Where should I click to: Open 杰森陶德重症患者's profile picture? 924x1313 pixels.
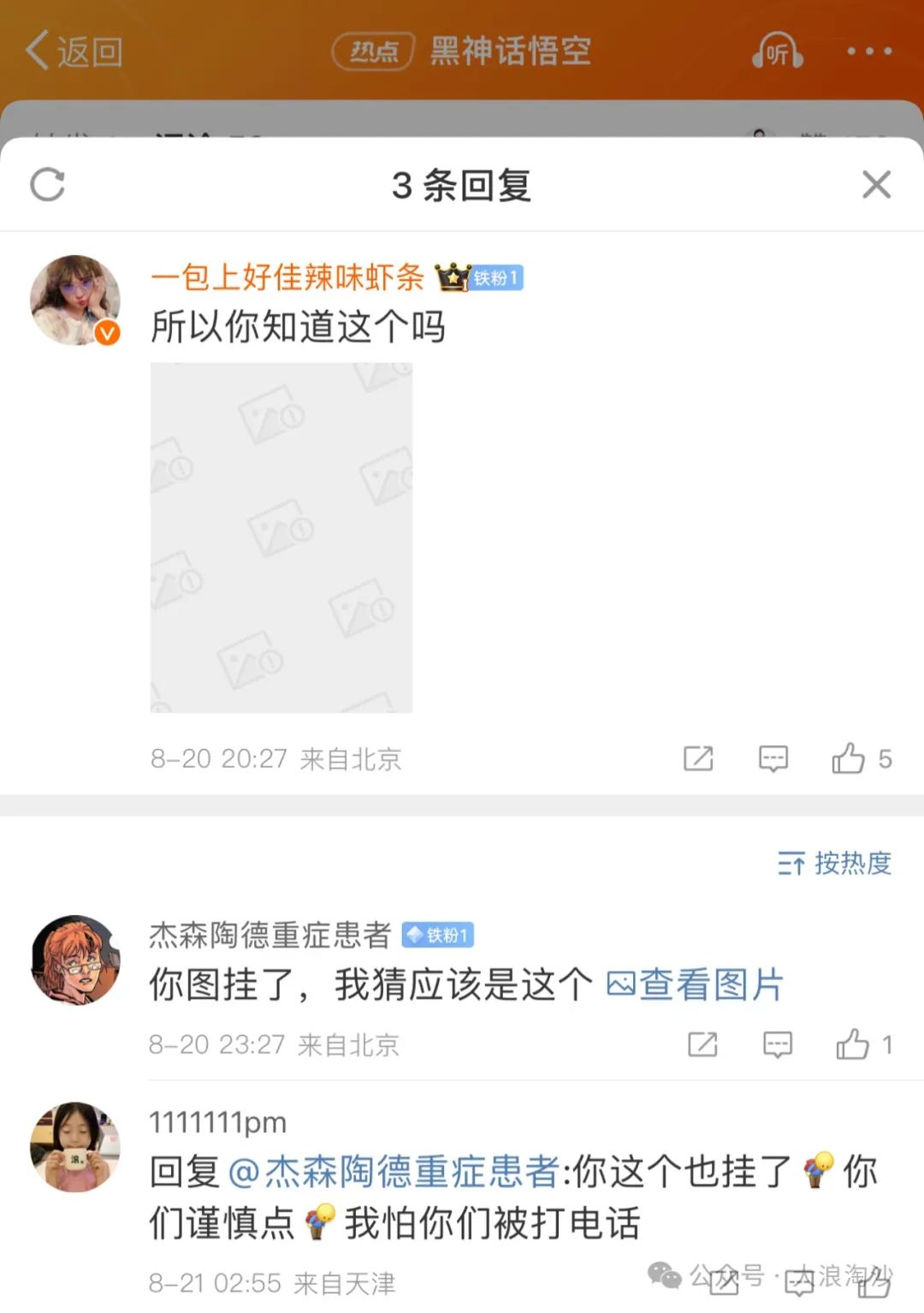(75, 960)
